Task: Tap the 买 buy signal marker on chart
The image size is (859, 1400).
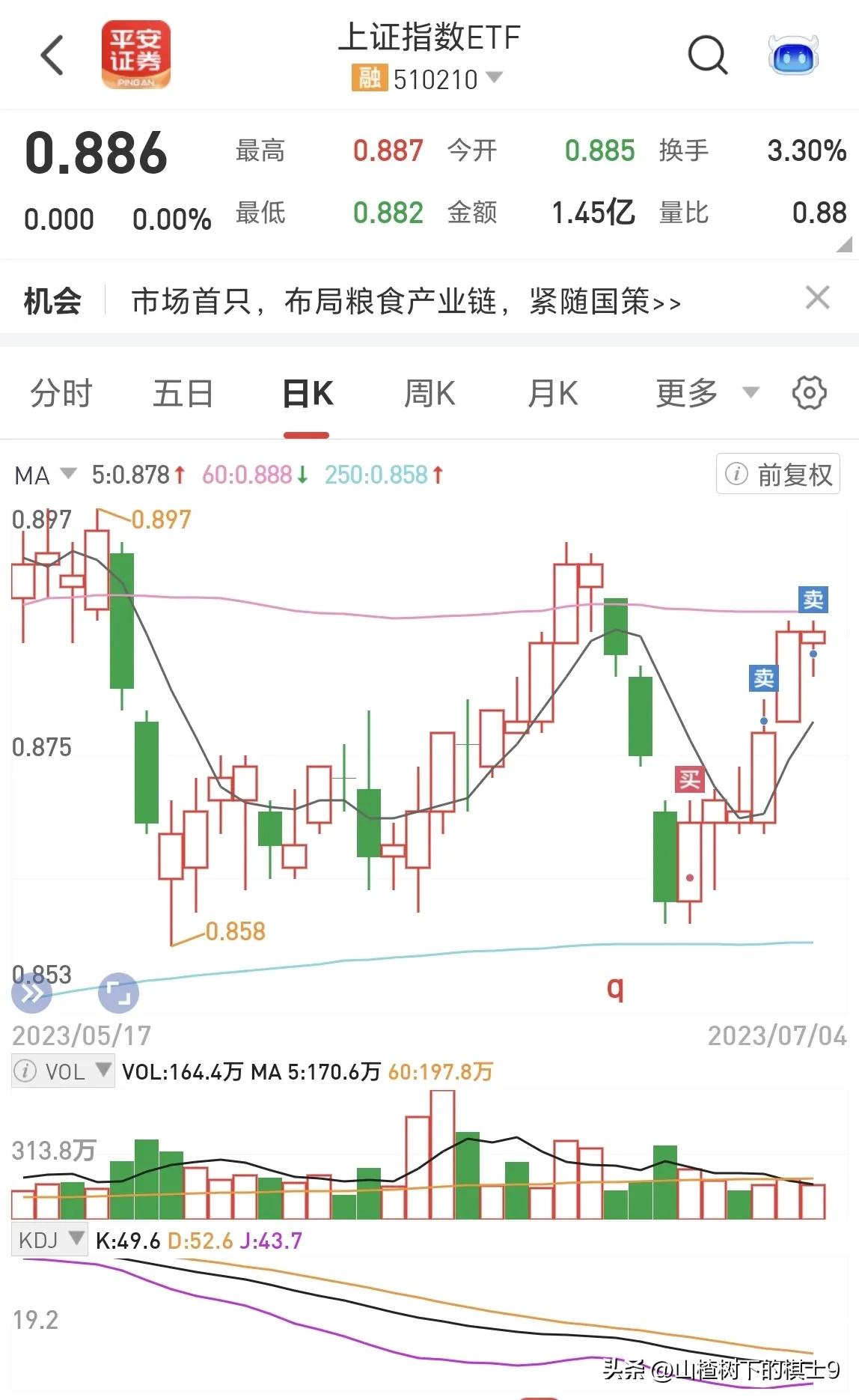Action: pos(688,780)
